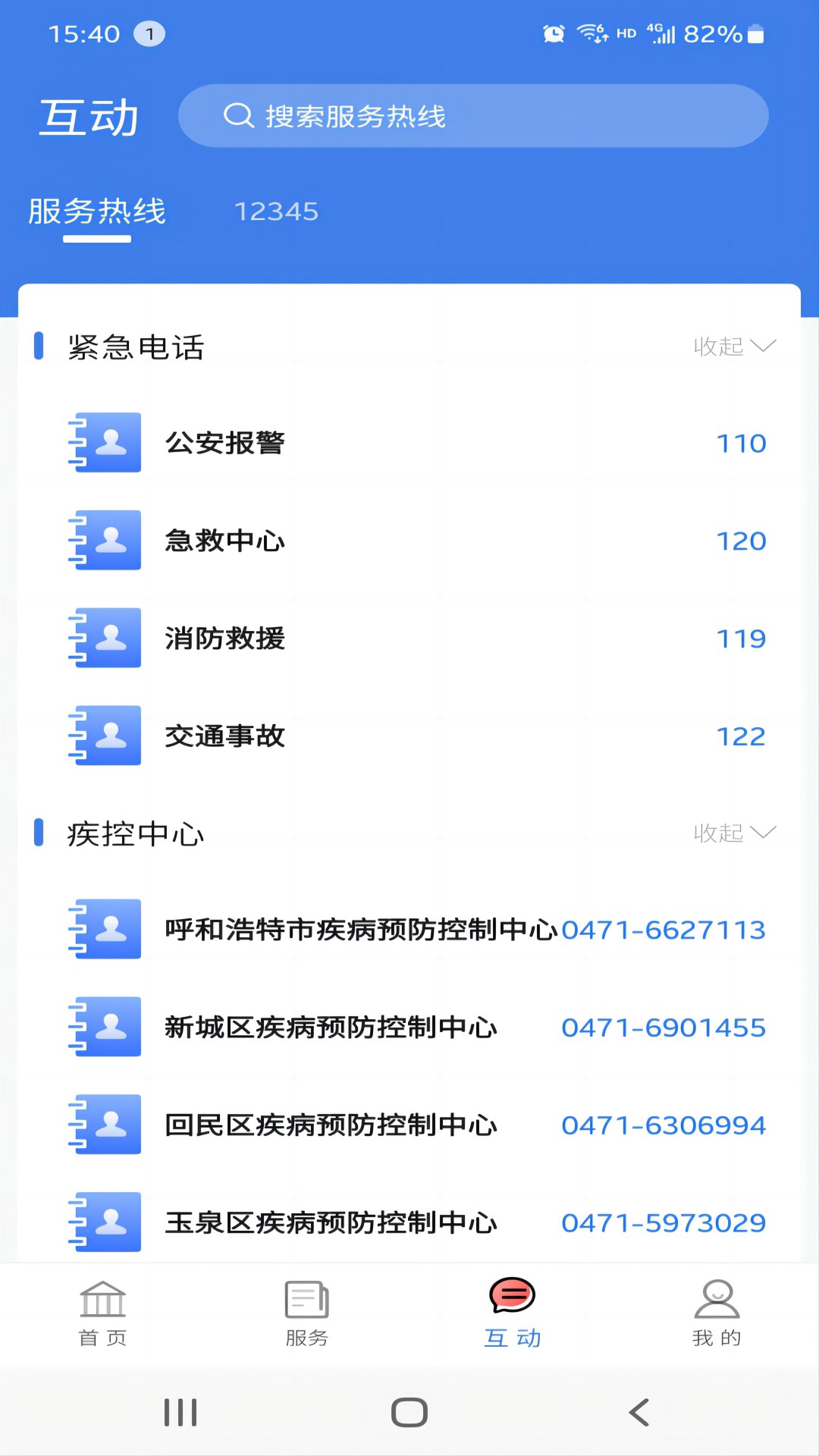Screen dimensions: 819x1456
Task: Dial 0471-6627113 for 呼和浩特市疾病预防控制中心
Action: coord(663,930)
